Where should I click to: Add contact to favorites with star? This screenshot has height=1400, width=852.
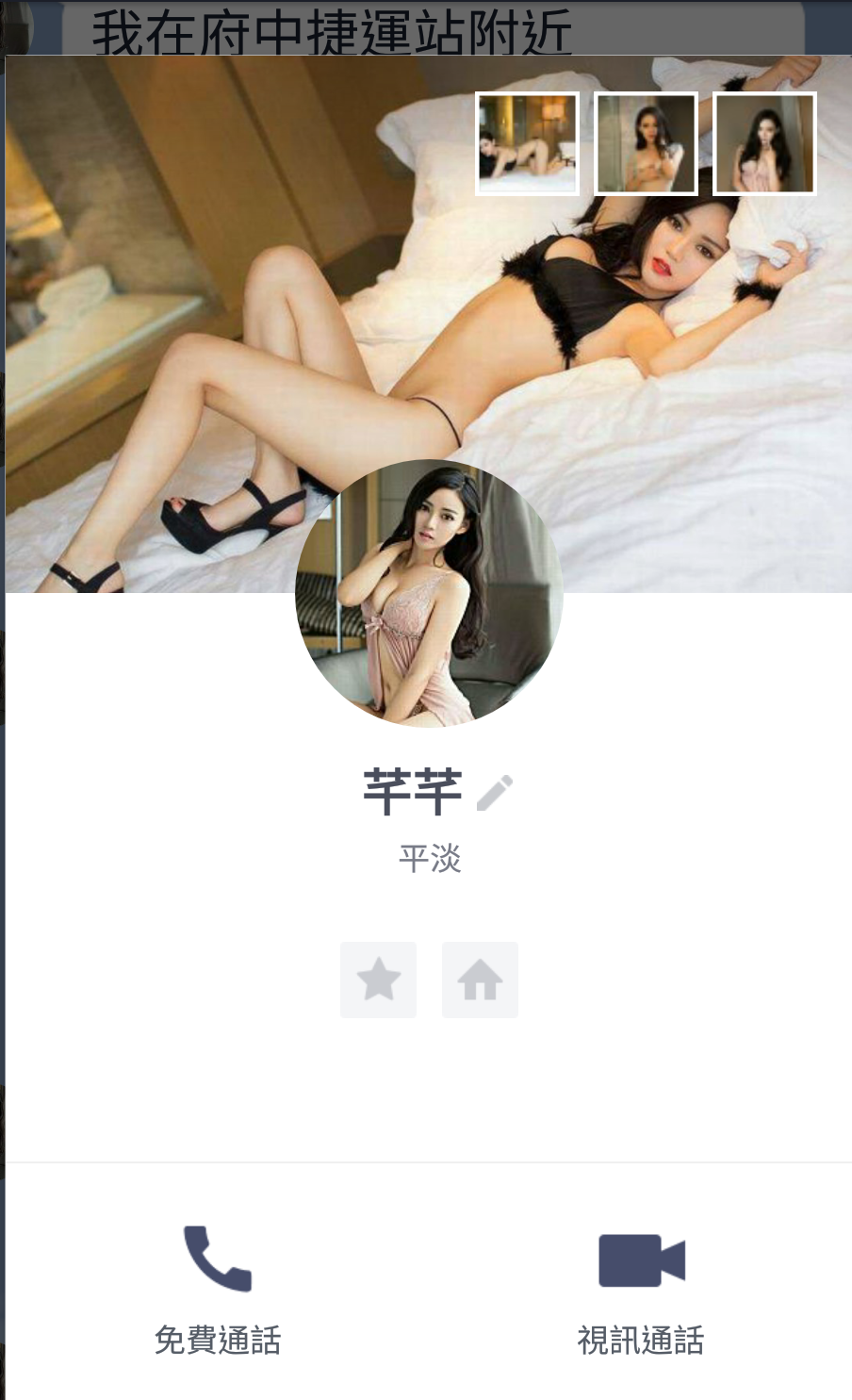click(x=378, y=980)
